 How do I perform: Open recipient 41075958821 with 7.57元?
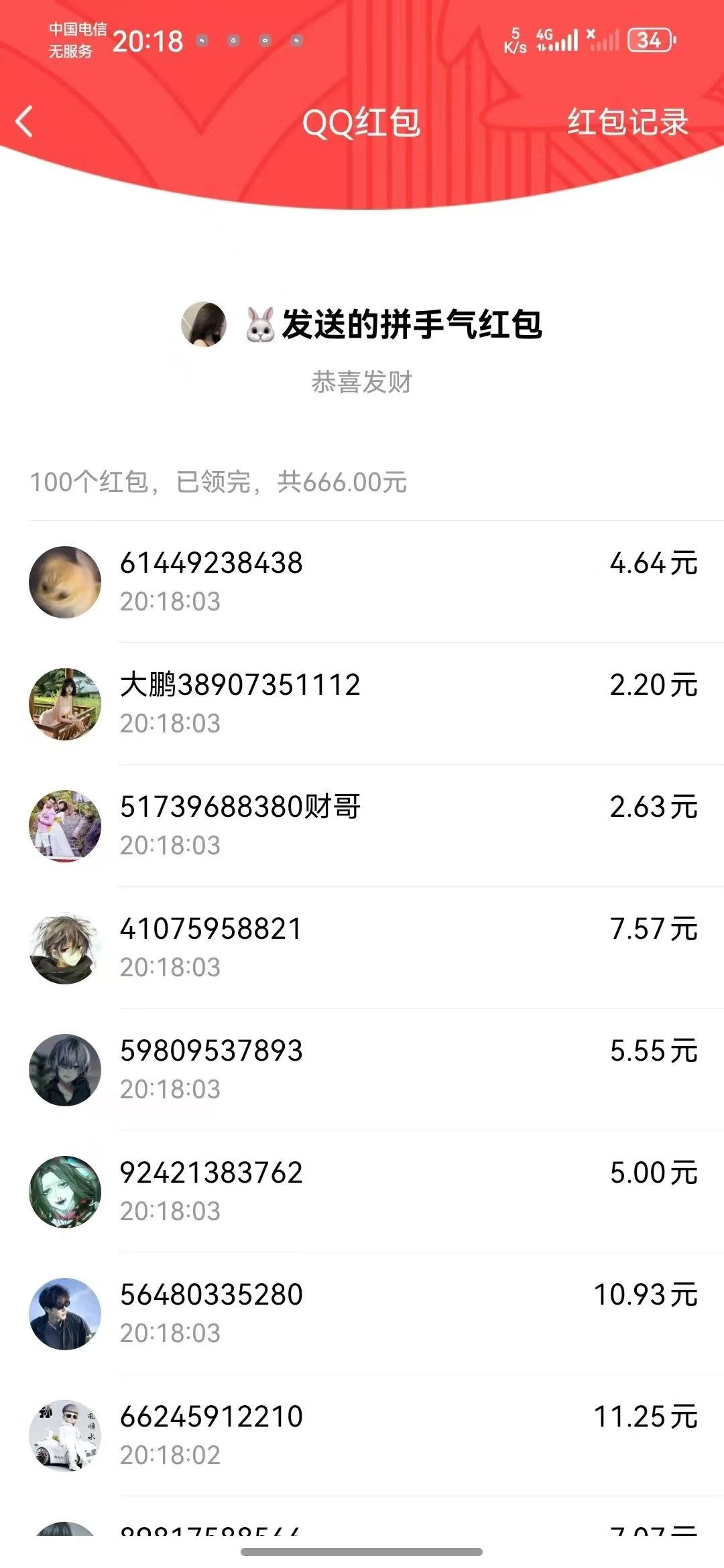coord(362,948)
